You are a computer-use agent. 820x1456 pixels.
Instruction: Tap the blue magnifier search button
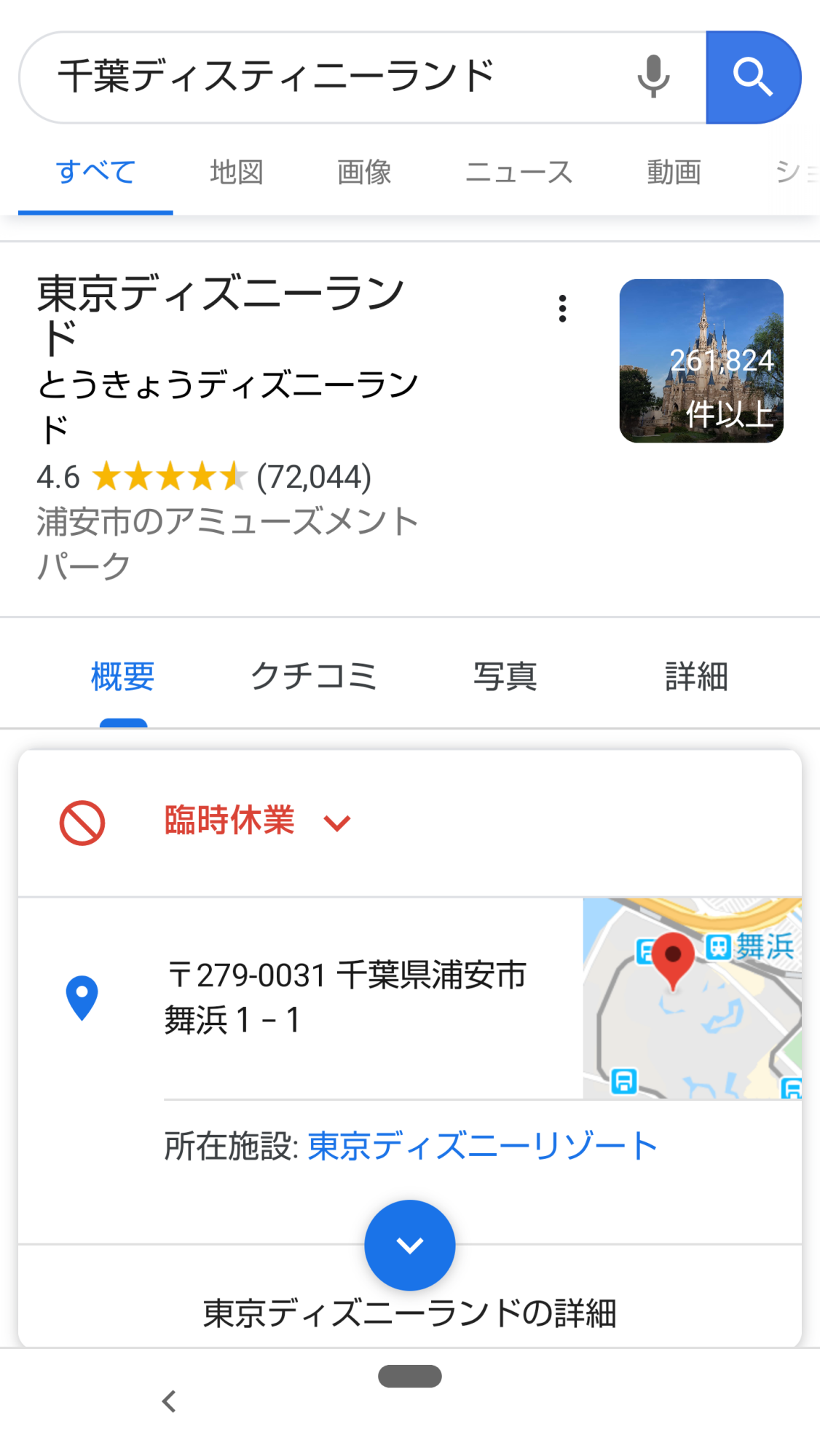pos(752,77)
